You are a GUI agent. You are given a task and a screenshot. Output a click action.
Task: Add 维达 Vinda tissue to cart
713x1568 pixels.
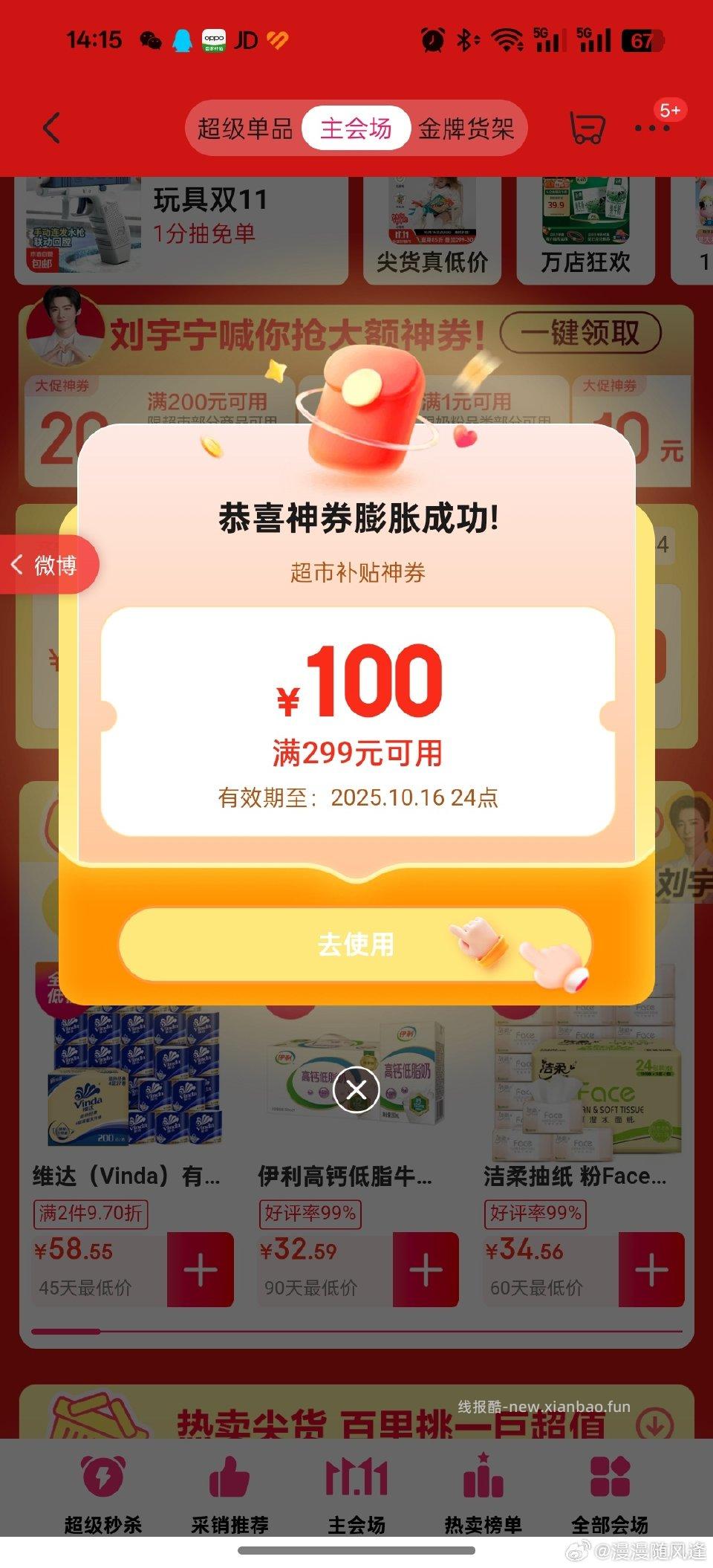point(201,1270)
